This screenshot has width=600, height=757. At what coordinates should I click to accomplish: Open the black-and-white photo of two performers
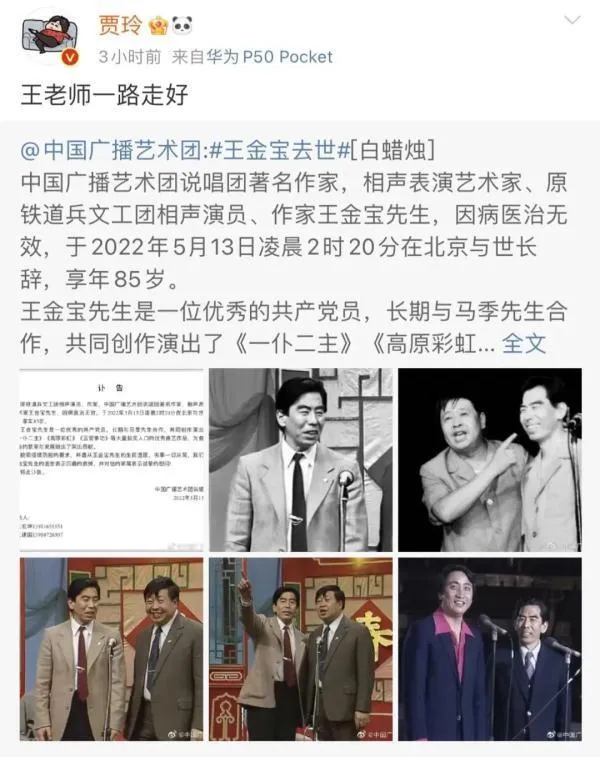tap(489, 460)
